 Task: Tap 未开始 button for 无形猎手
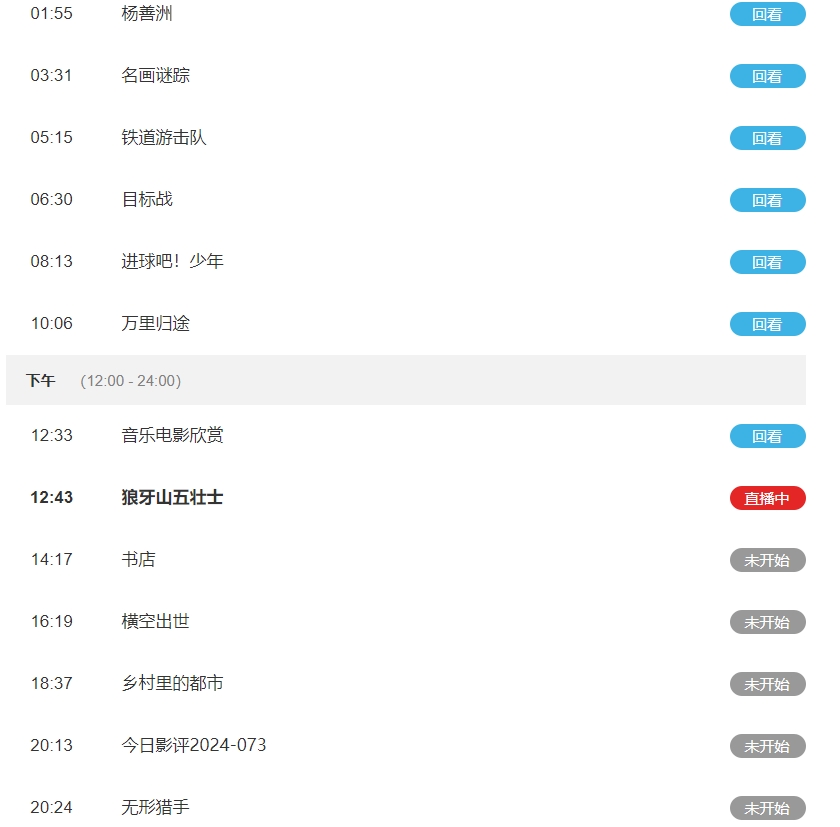click(x=767, y=807)
